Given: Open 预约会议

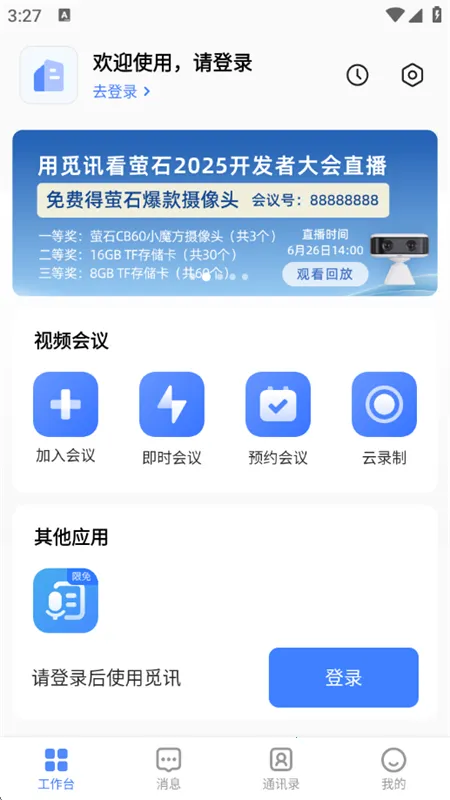Looking at the screenshot, I should [278, 418].
